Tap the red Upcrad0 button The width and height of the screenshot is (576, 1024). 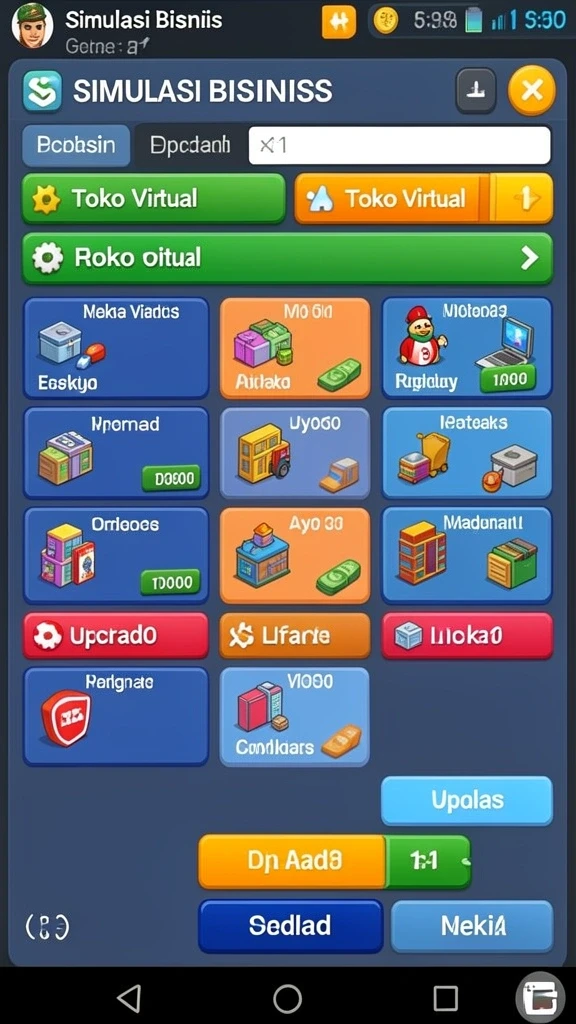click(x=116, y=636)
